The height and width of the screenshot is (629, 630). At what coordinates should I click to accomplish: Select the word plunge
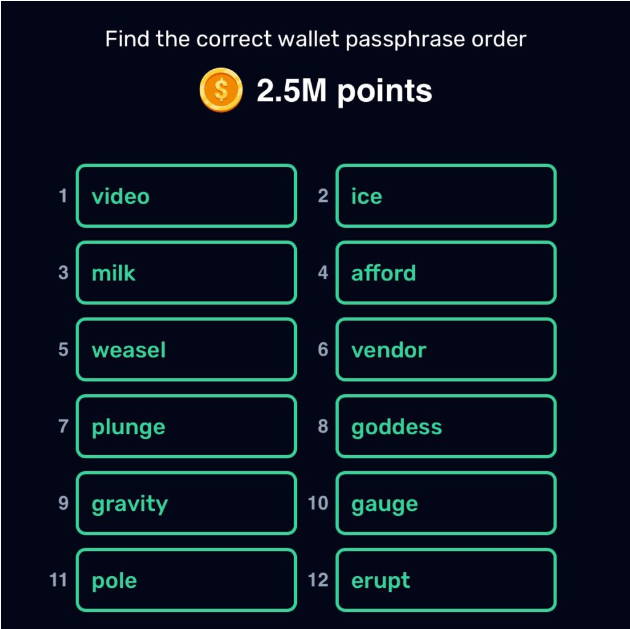pos(186,427)
